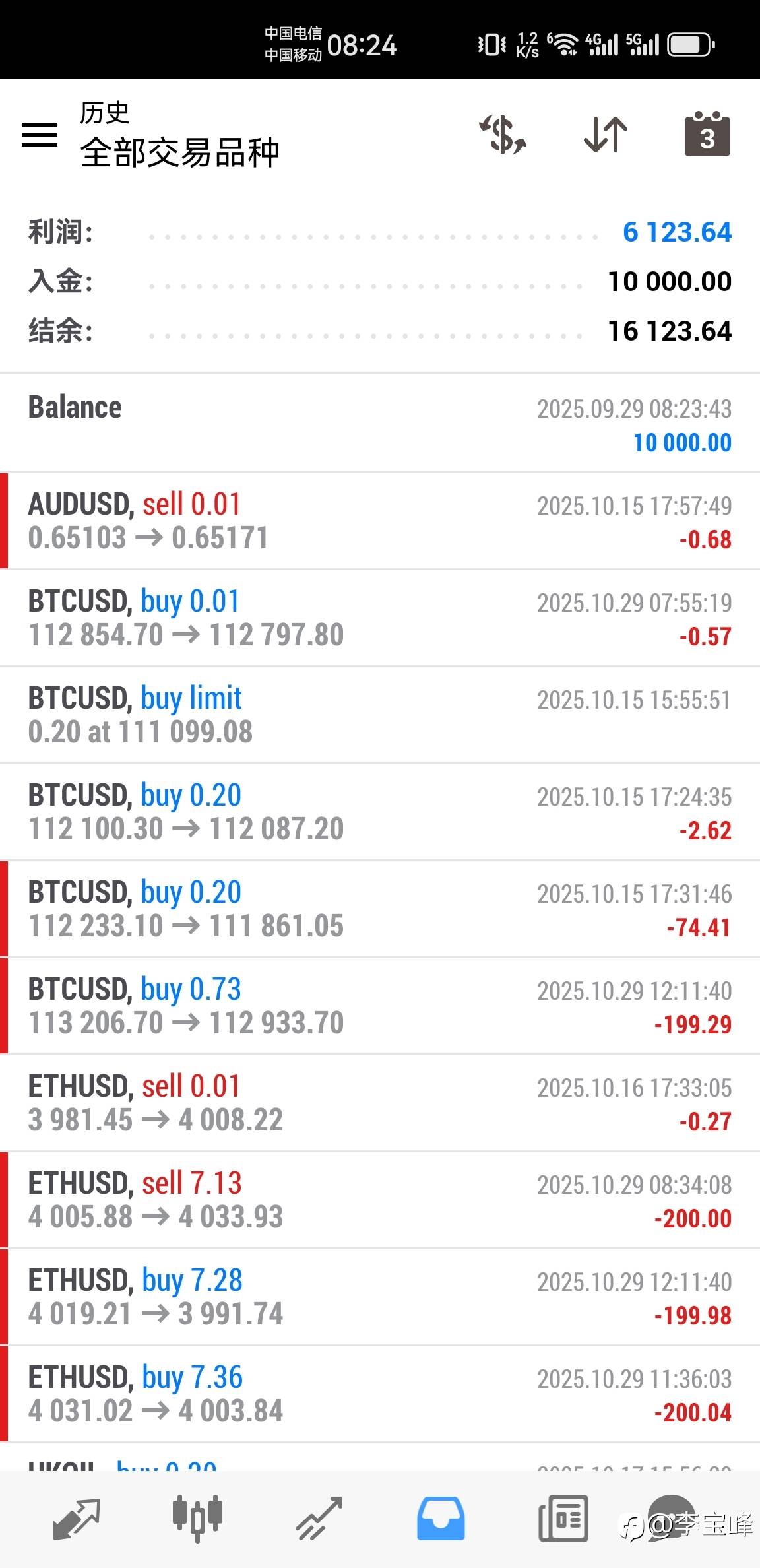Expand the BTCUSD buy 0.73 trade
760x1568 pixels.
[x=380, y=1006]
